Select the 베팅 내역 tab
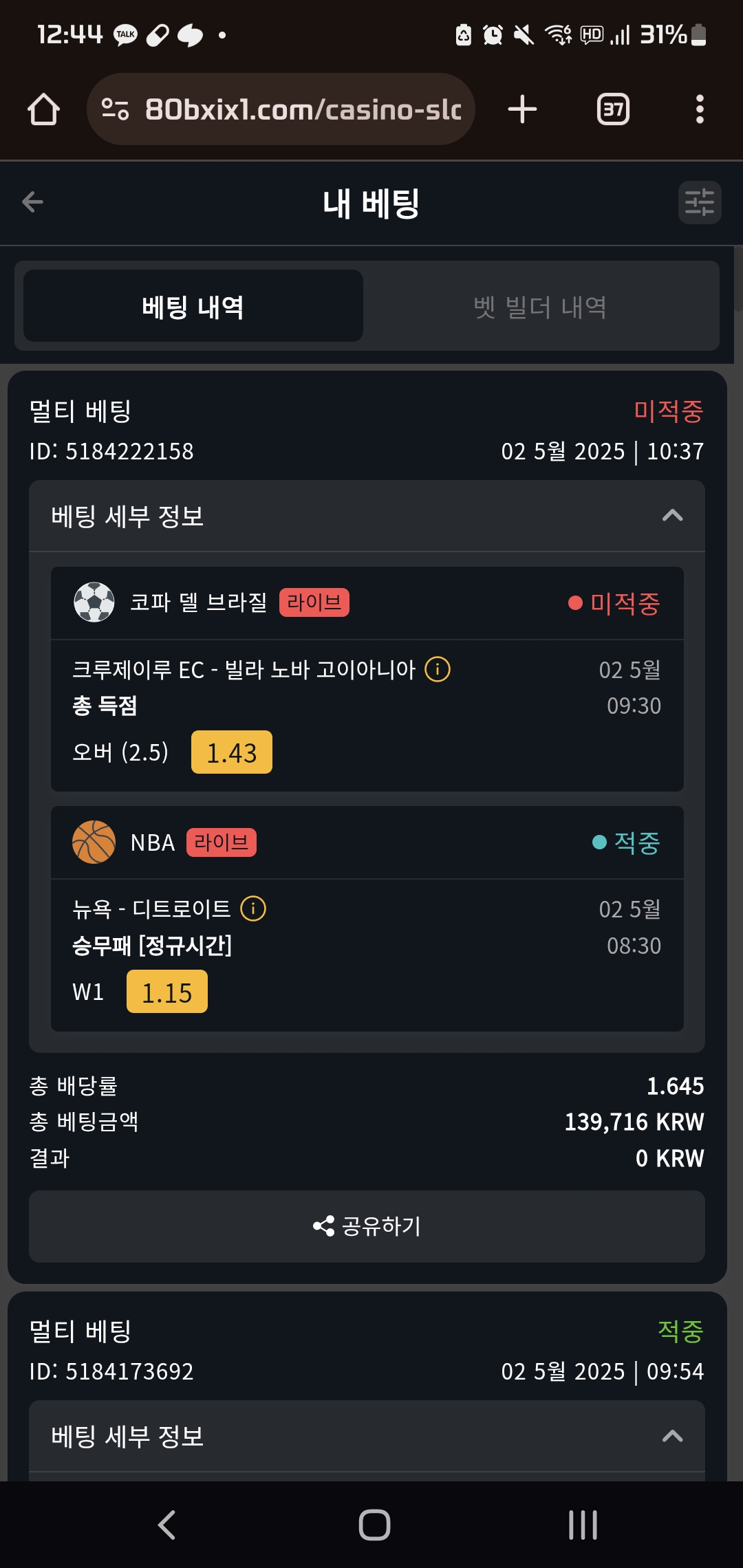The image size is (743, 1568). (193, 307)
